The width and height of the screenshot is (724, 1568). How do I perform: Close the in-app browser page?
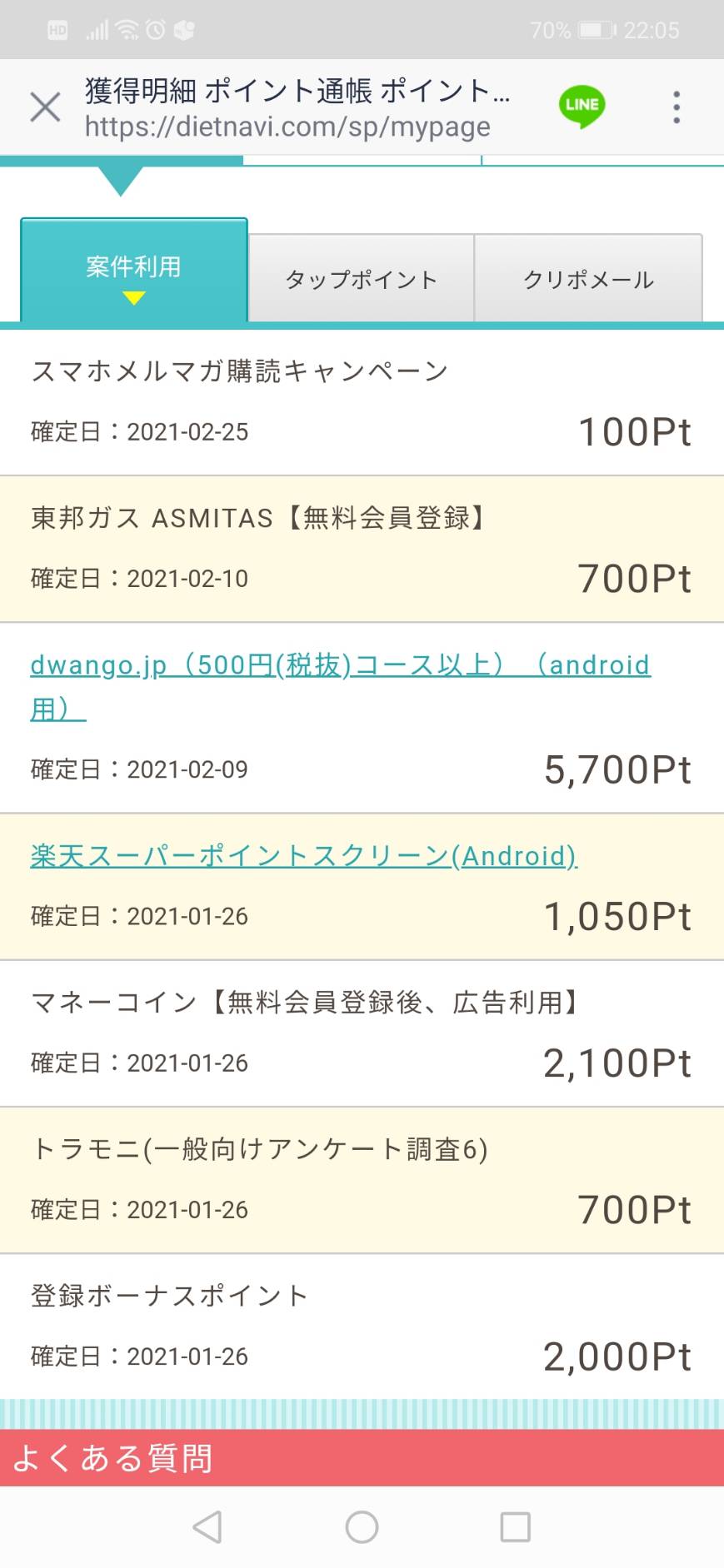tap(45, 107)
